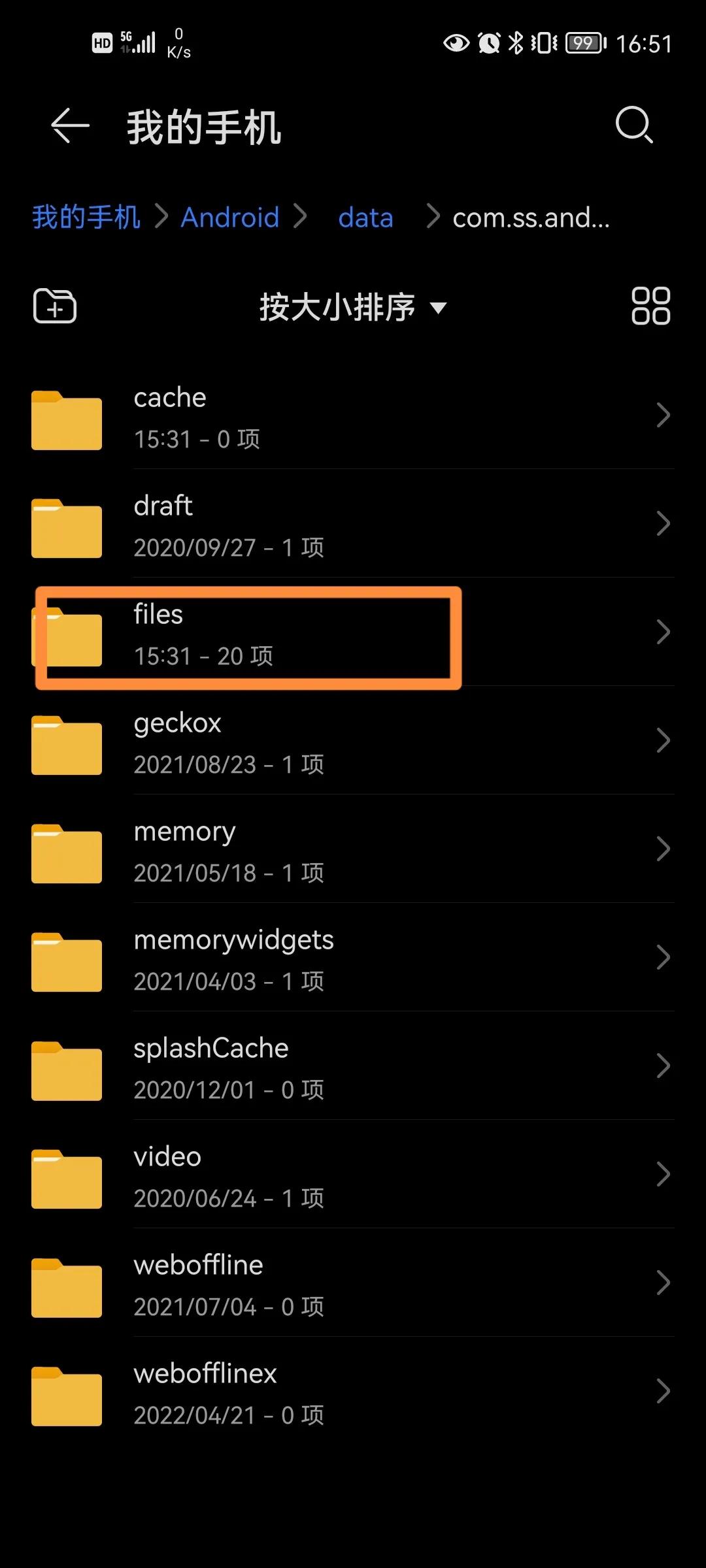
Task: Expand the files folder with its chevron
Action: click(663, 632)
